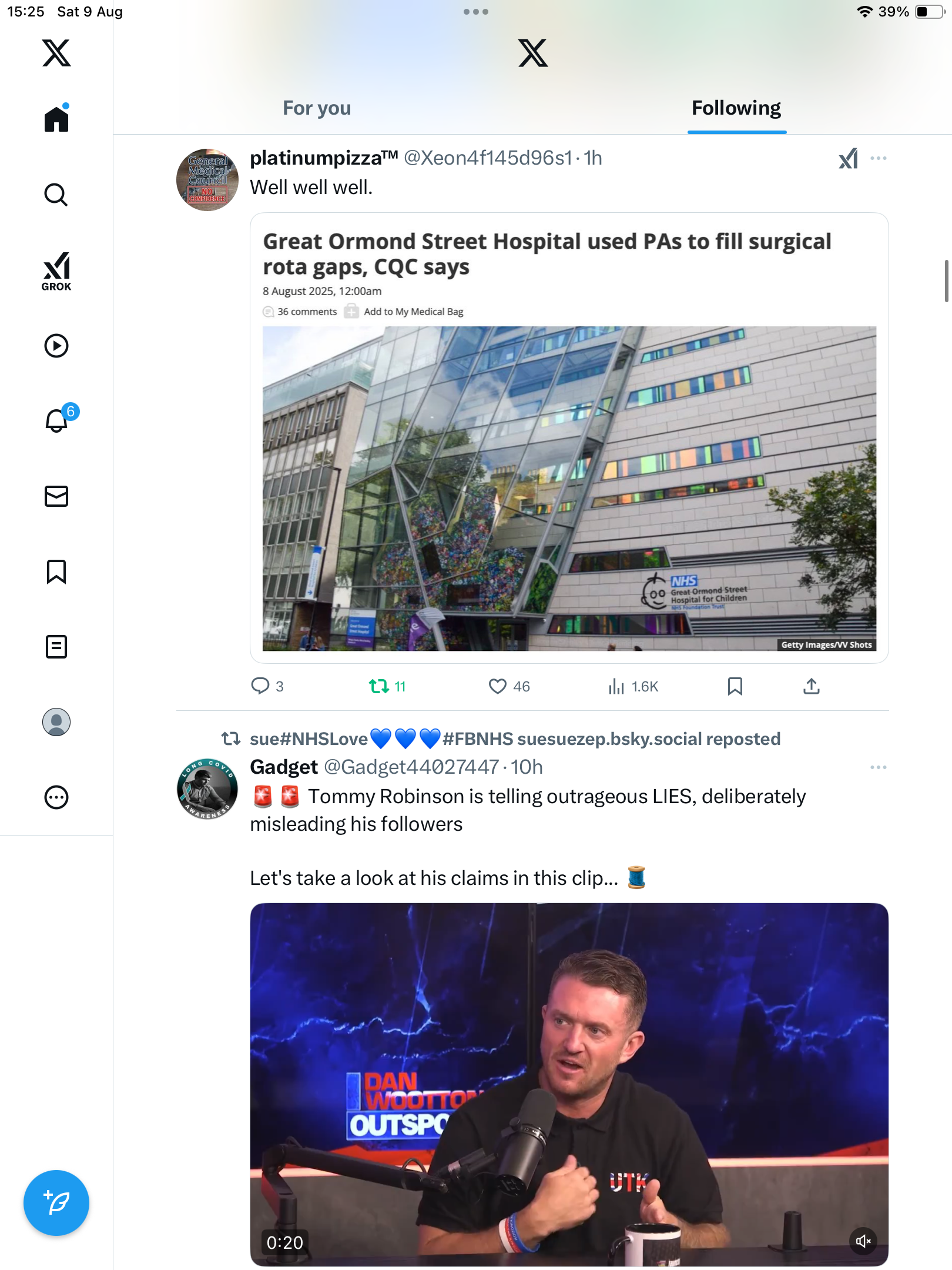
Task: Open the More options circle menu
Action: tap(56, 797)
